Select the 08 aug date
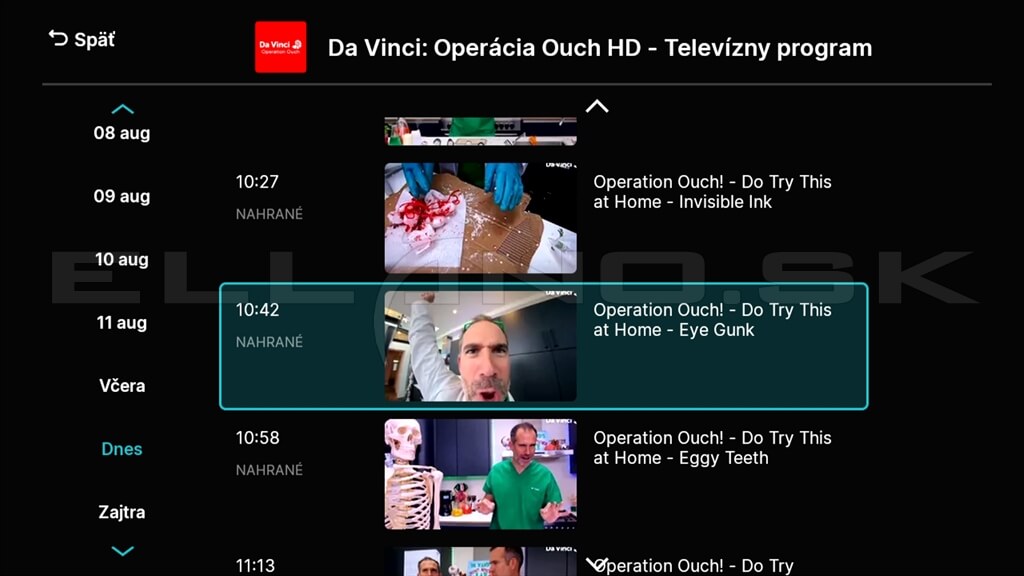The height and width of the screenshot is (576, 1024). (x=122, y=133)
